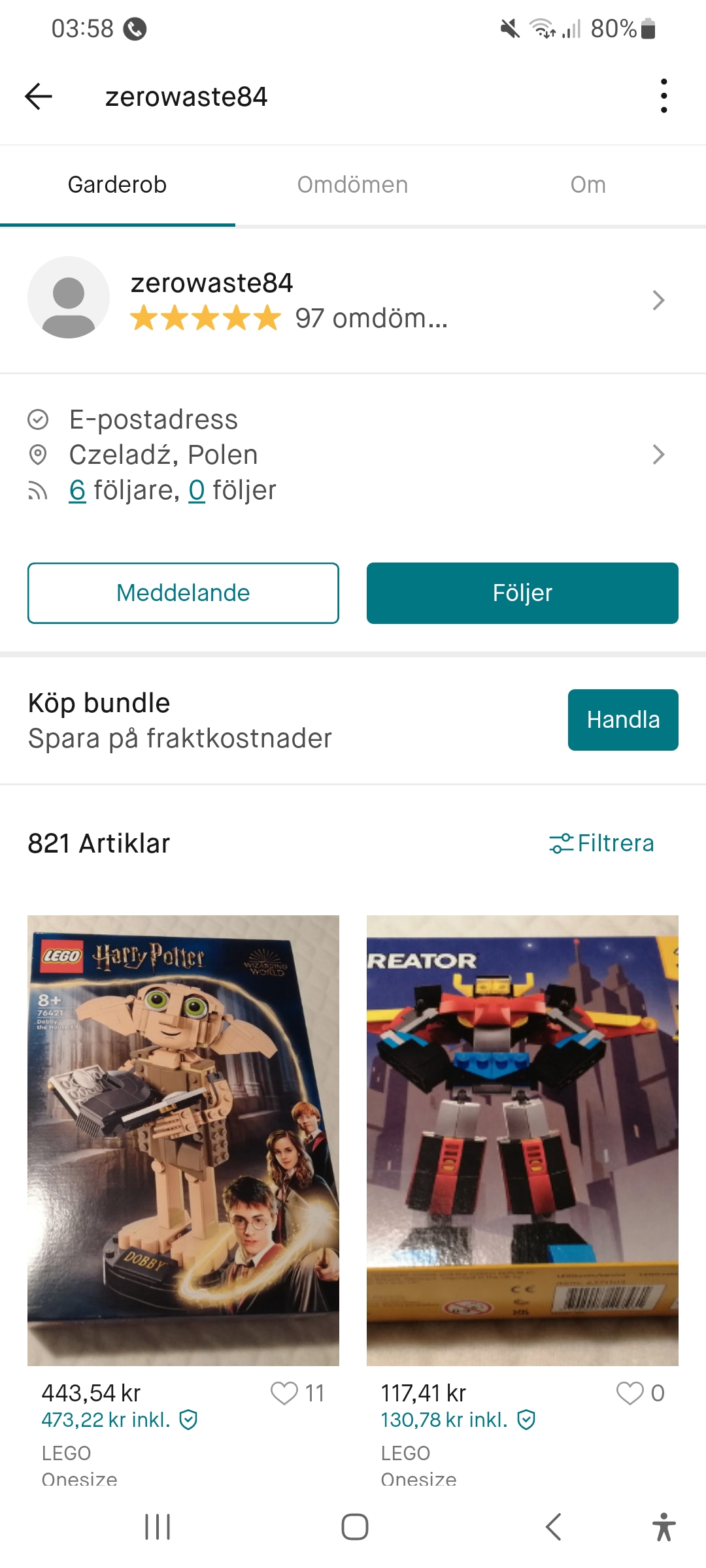Open the system recent apps button
706x1568 pixels.
point(158,1527)
